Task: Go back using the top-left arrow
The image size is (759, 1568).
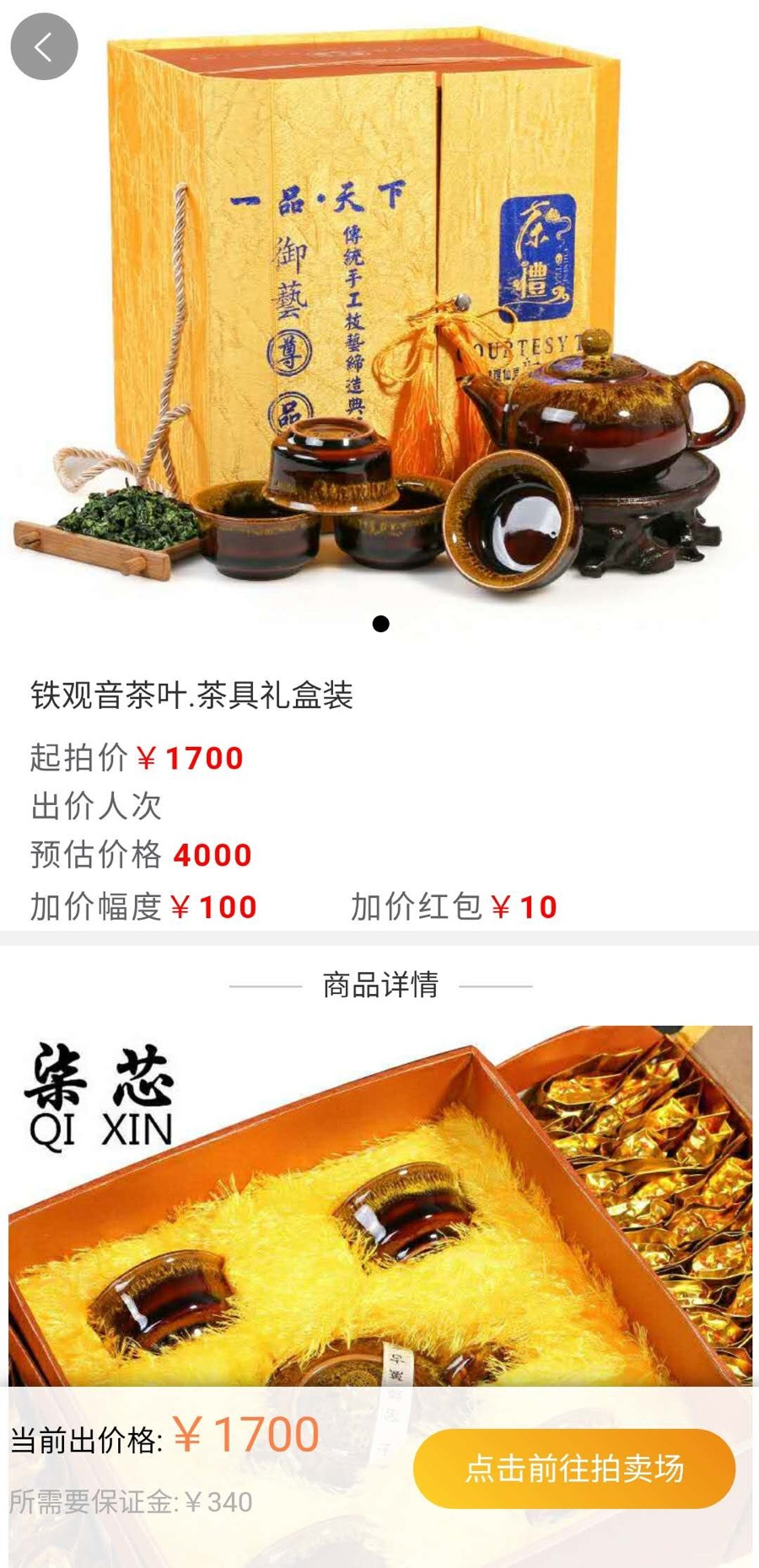Action: coord(44,46)
